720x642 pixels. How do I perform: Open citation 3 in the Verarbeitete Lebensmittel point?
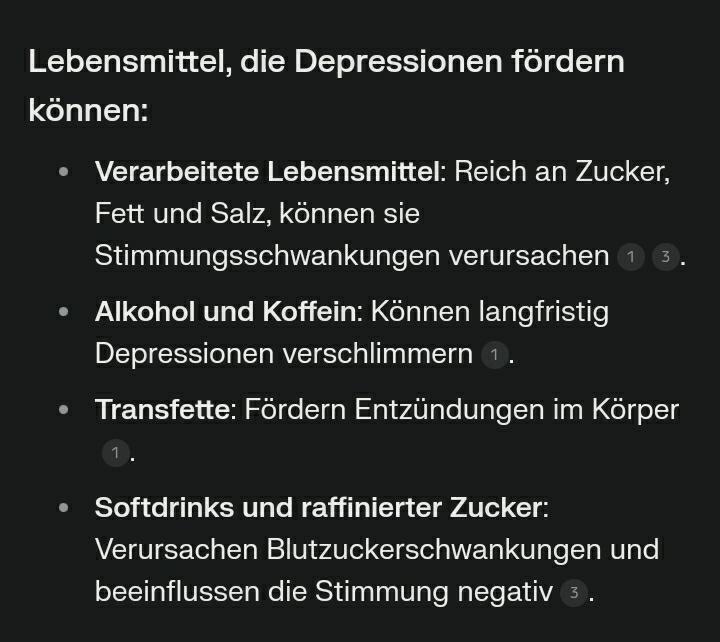[x=664, y=257]
